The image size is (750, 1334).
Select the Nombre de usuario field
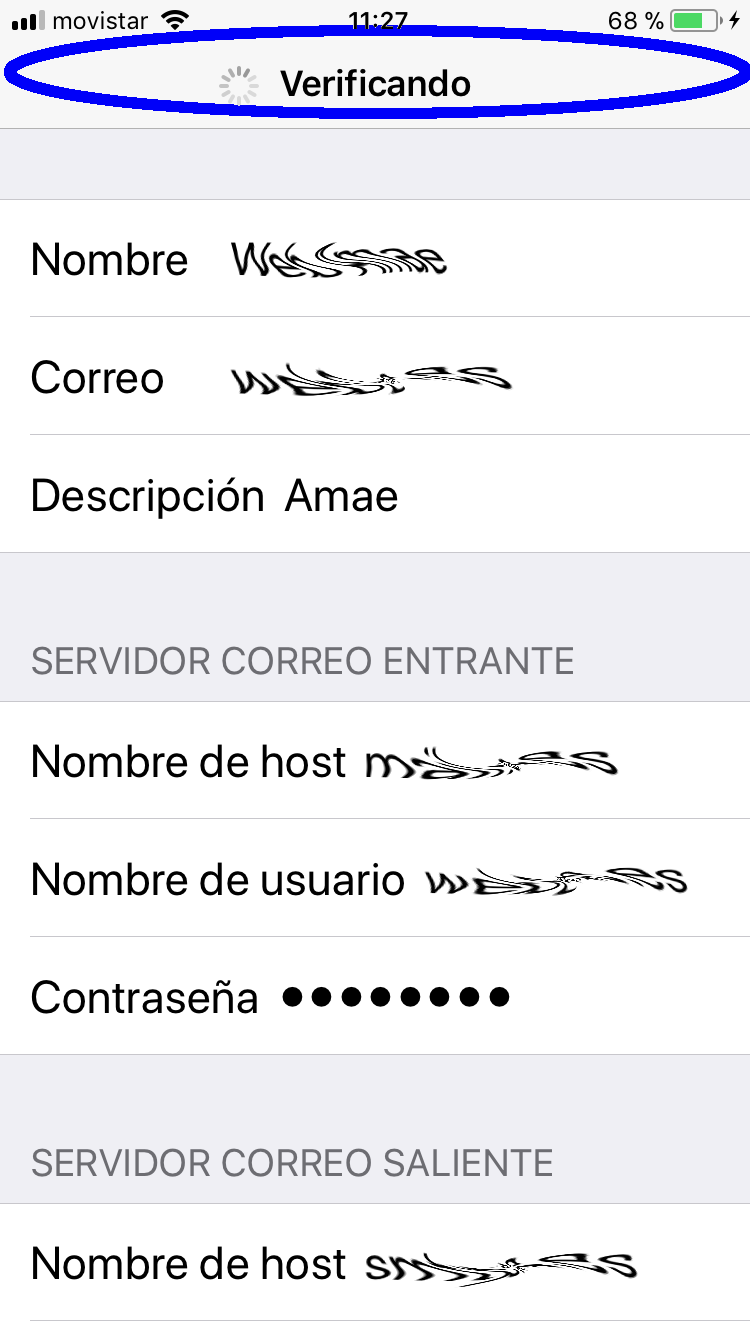pyautogui.click(x=375, y=879)
